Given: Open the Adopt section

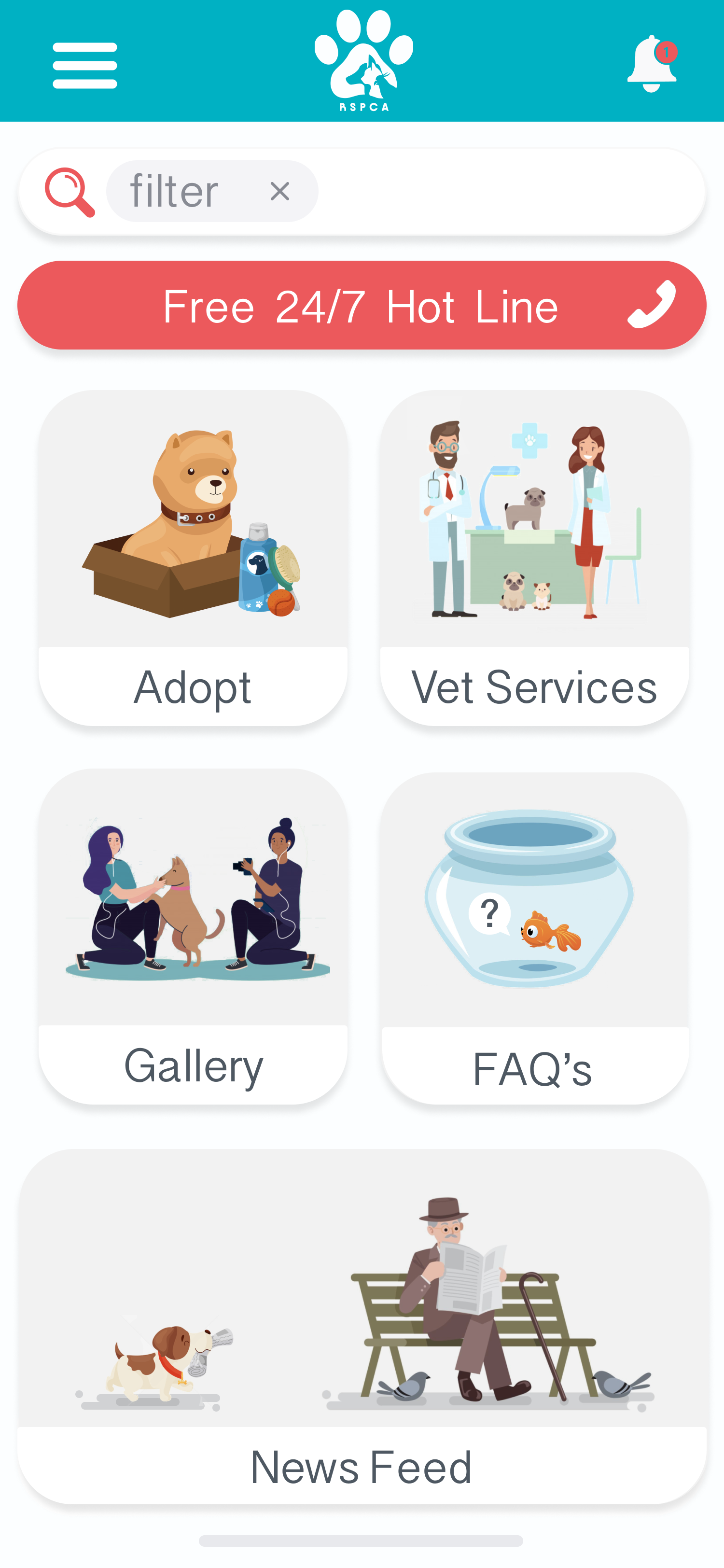Looking at the screenshot, I should tap(193, 558).
